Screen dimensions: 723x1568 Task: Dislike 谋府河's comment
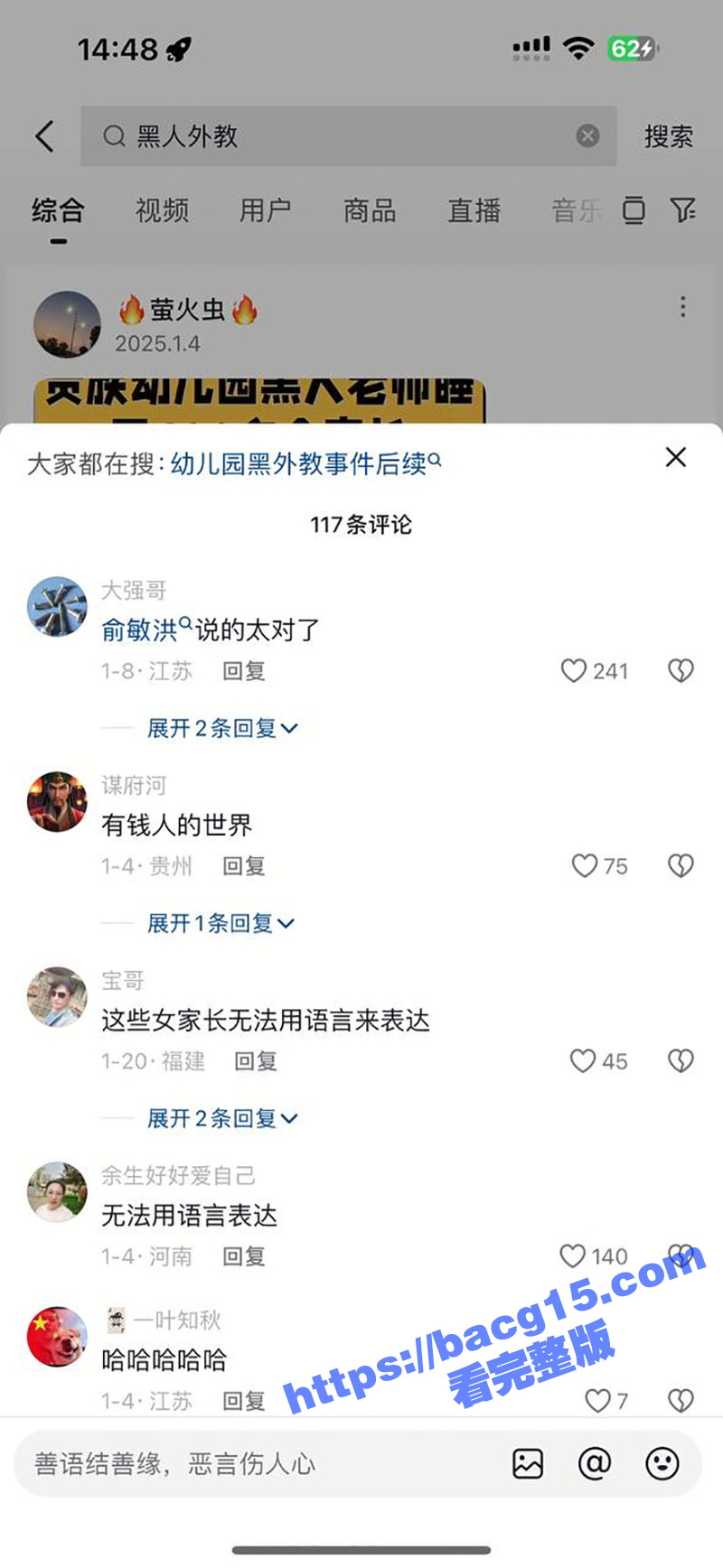[681, 865]
